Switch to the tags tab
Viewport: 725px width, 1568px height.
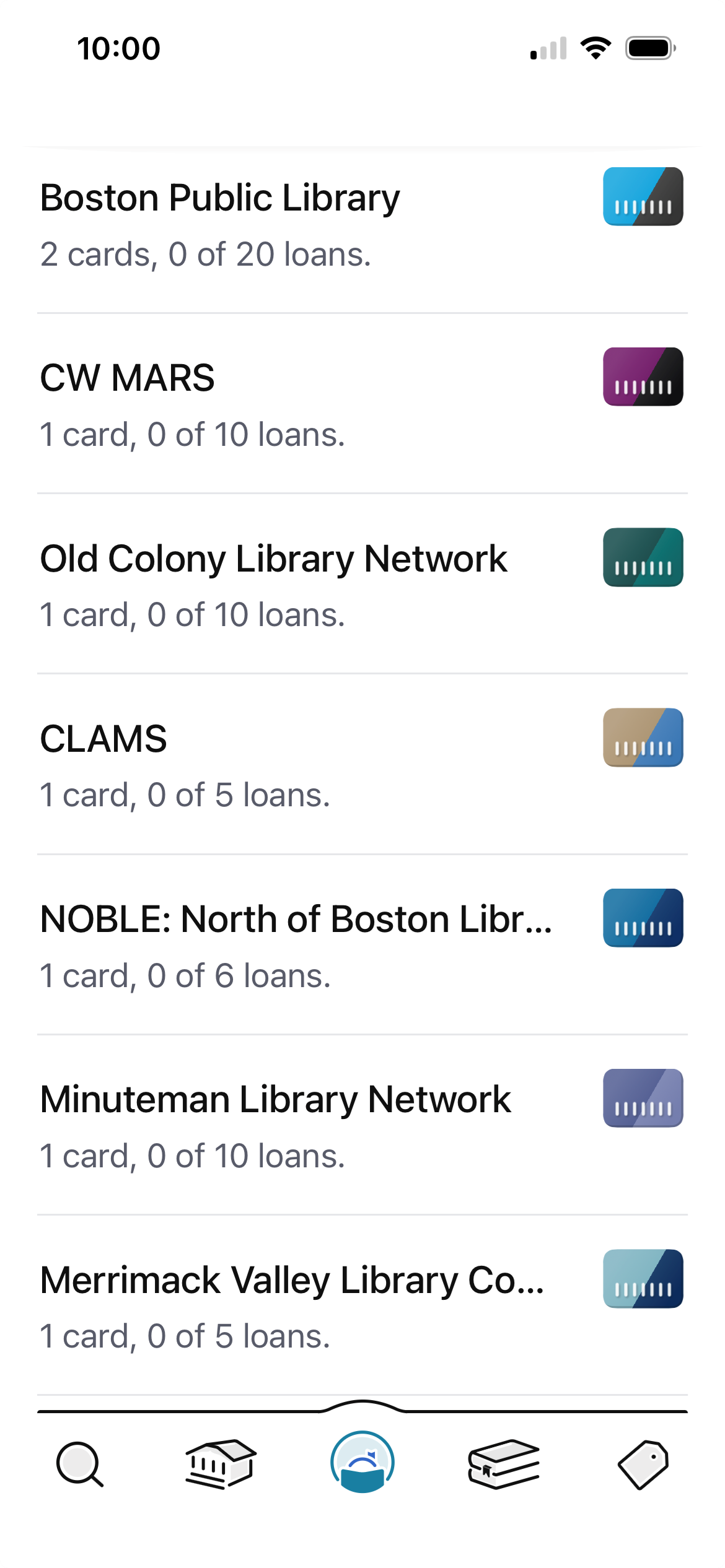pos(643,1465)
